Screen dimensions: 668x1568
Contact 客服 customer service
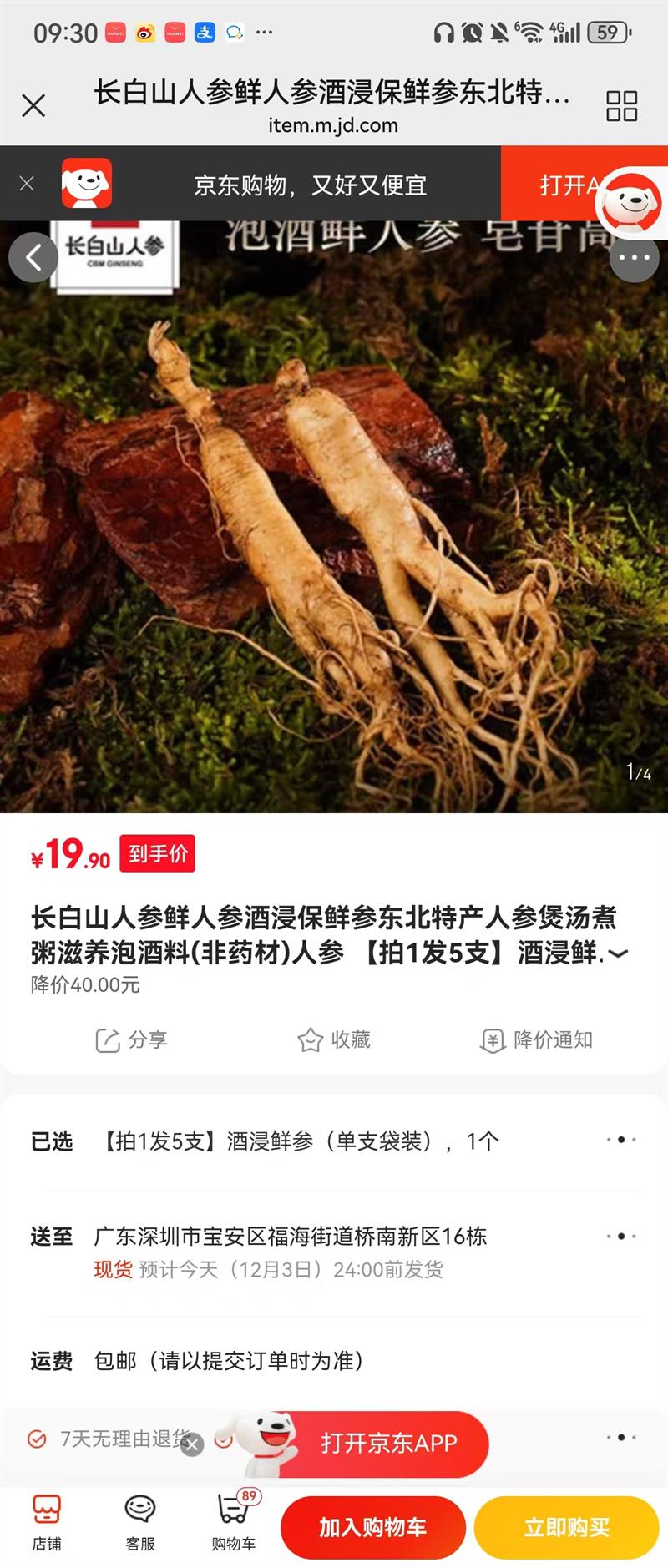pyautogui.click(x=140, y=1523)
